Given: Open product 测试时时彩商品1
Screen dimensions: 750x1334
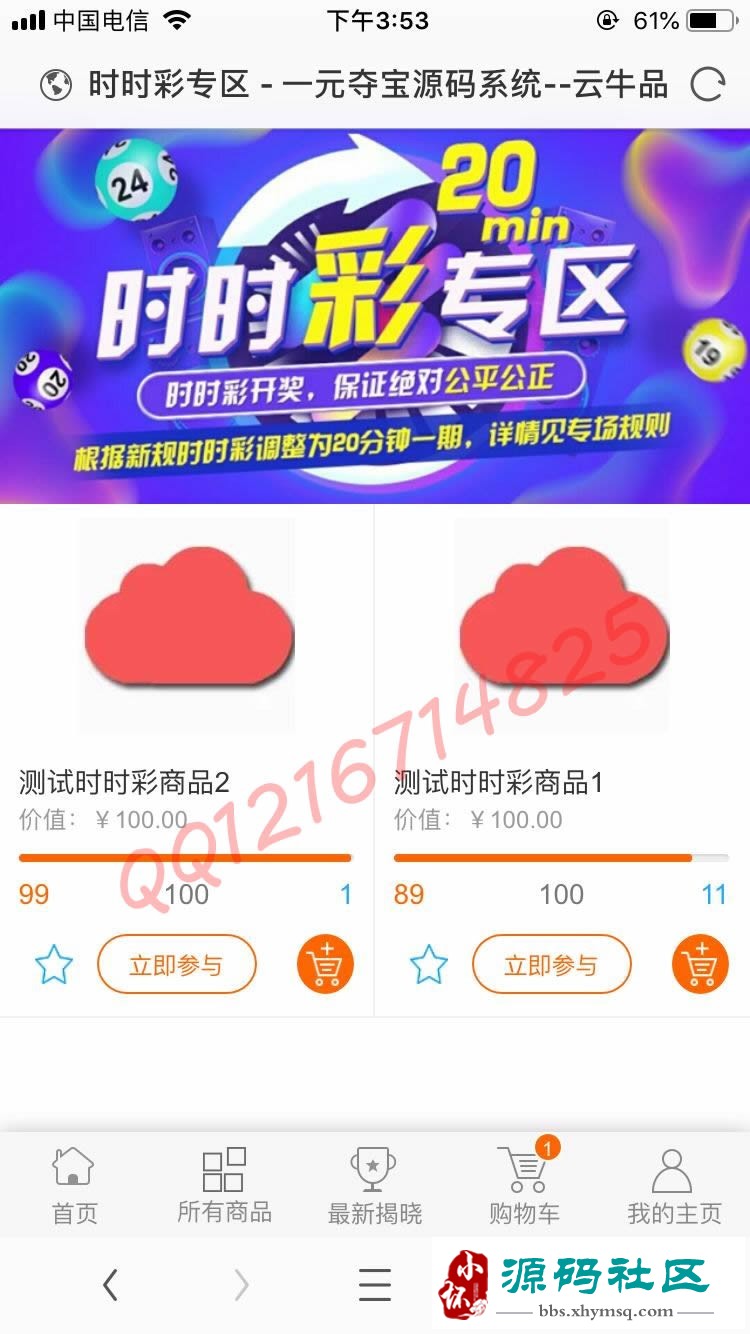Looking at the screenshot, I should [561, 625].
